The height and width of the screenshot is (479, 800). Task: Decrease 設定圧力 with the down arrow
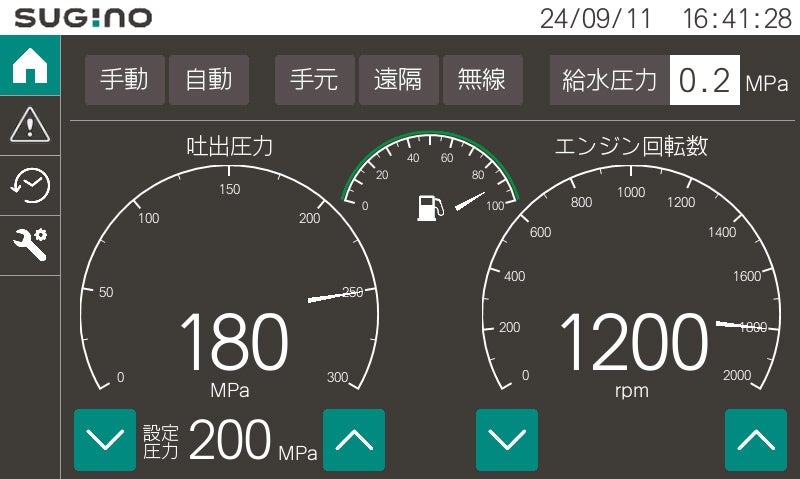coord(105,440)
